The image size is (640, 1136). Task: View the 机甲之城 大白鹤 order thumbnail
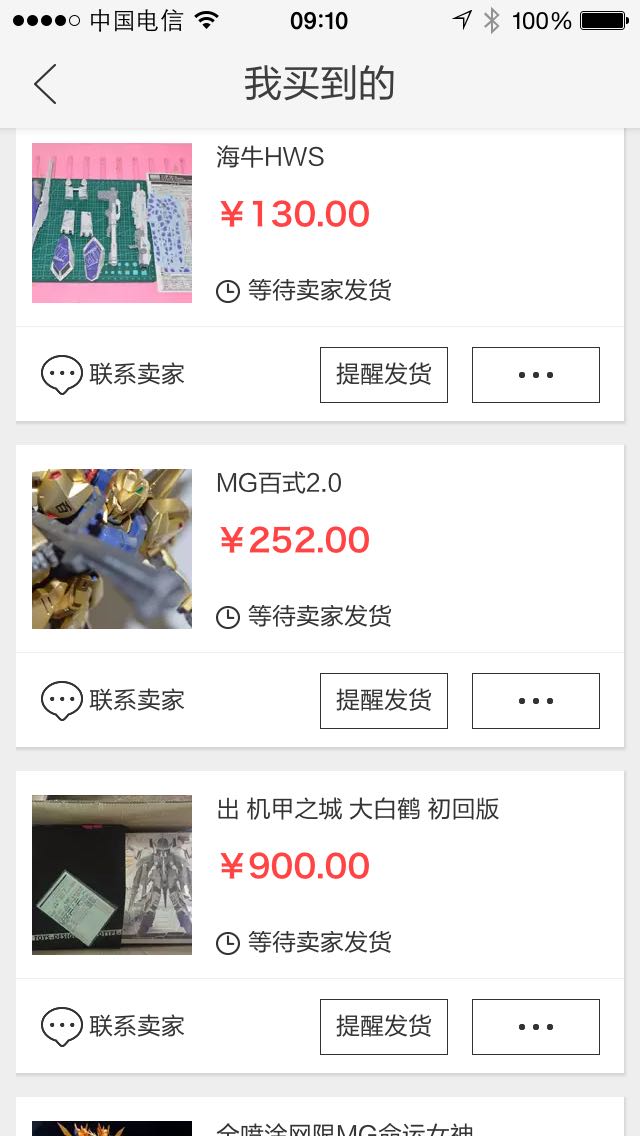112,875
